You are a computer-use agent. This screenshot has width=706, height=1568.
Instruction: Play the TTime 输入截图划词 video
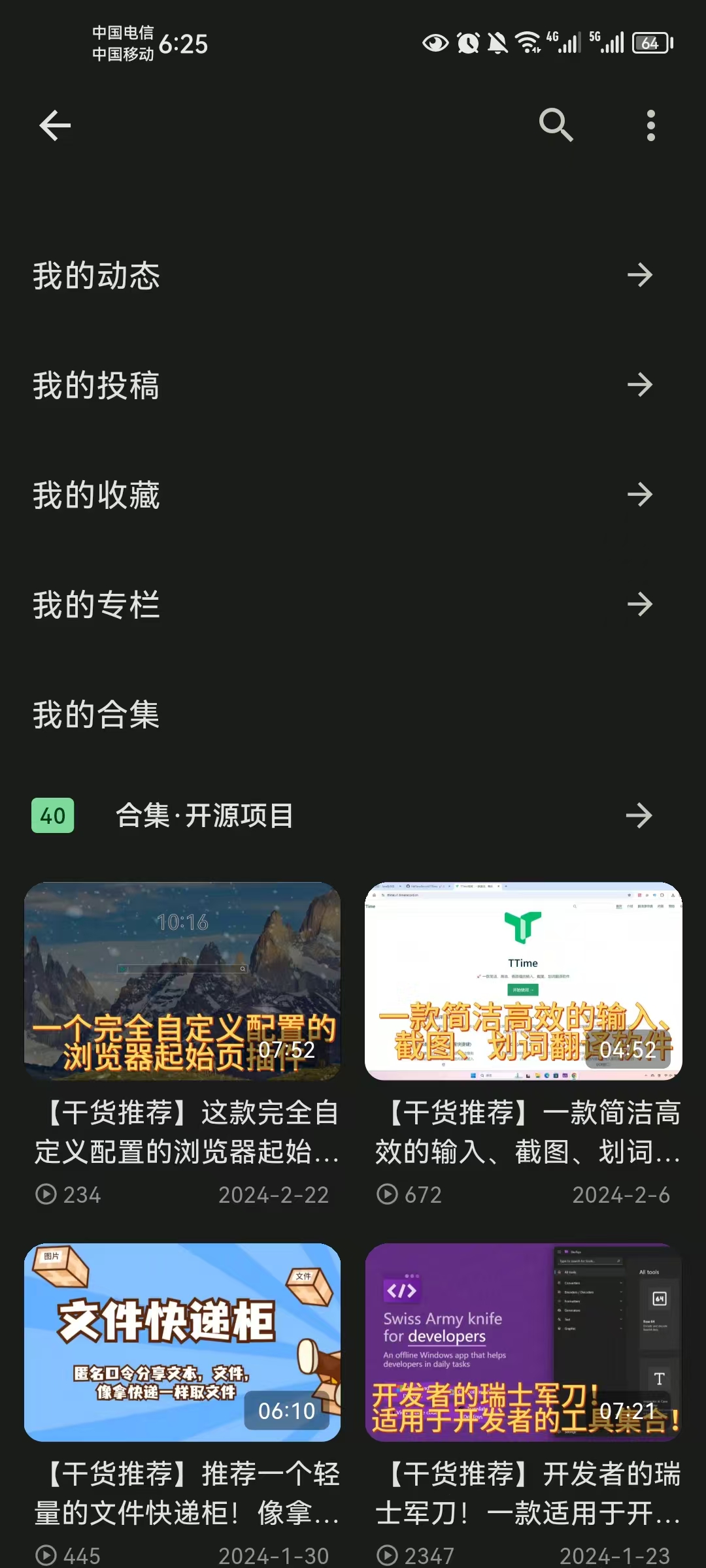523,981
